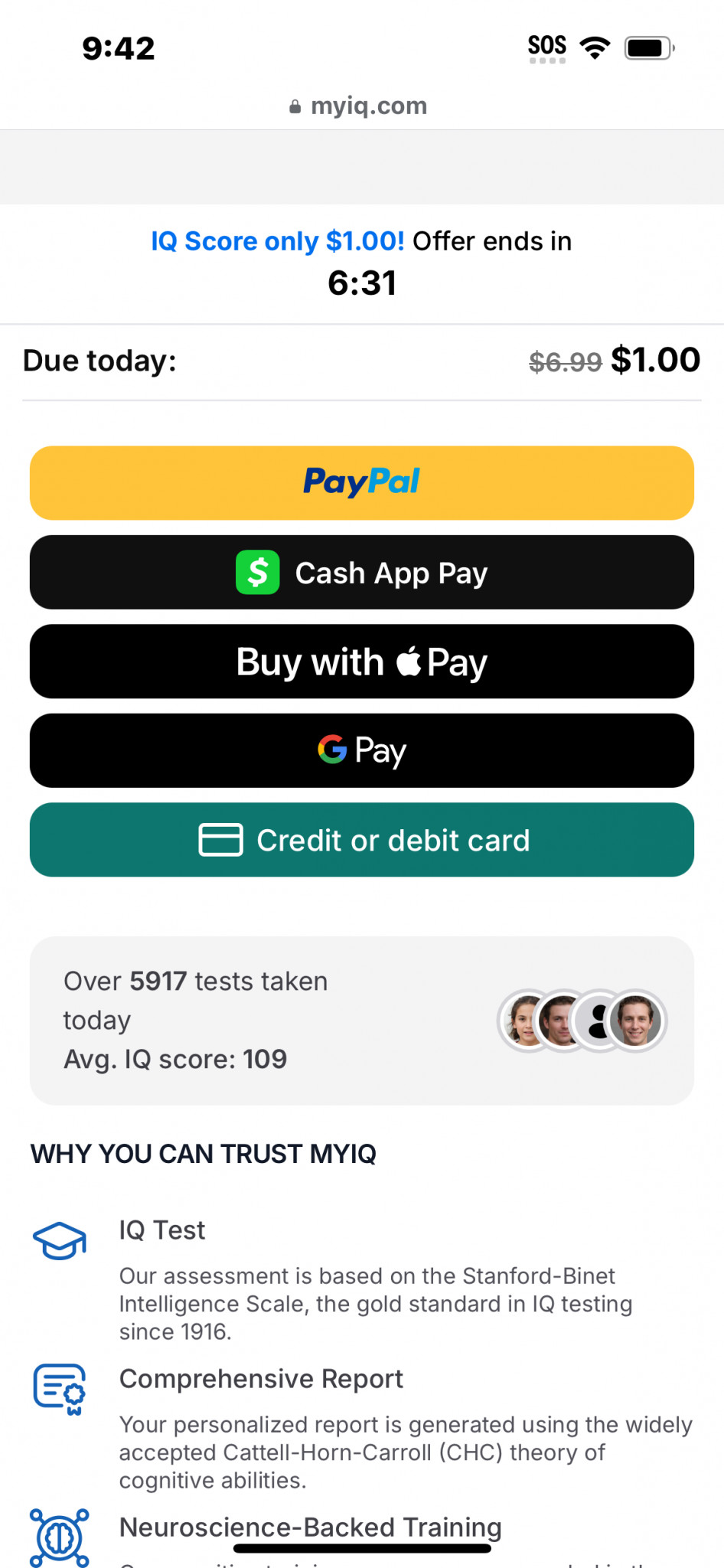Choose Cash App Pay
The image size is (724, 1568).
(x=361, y=572)
